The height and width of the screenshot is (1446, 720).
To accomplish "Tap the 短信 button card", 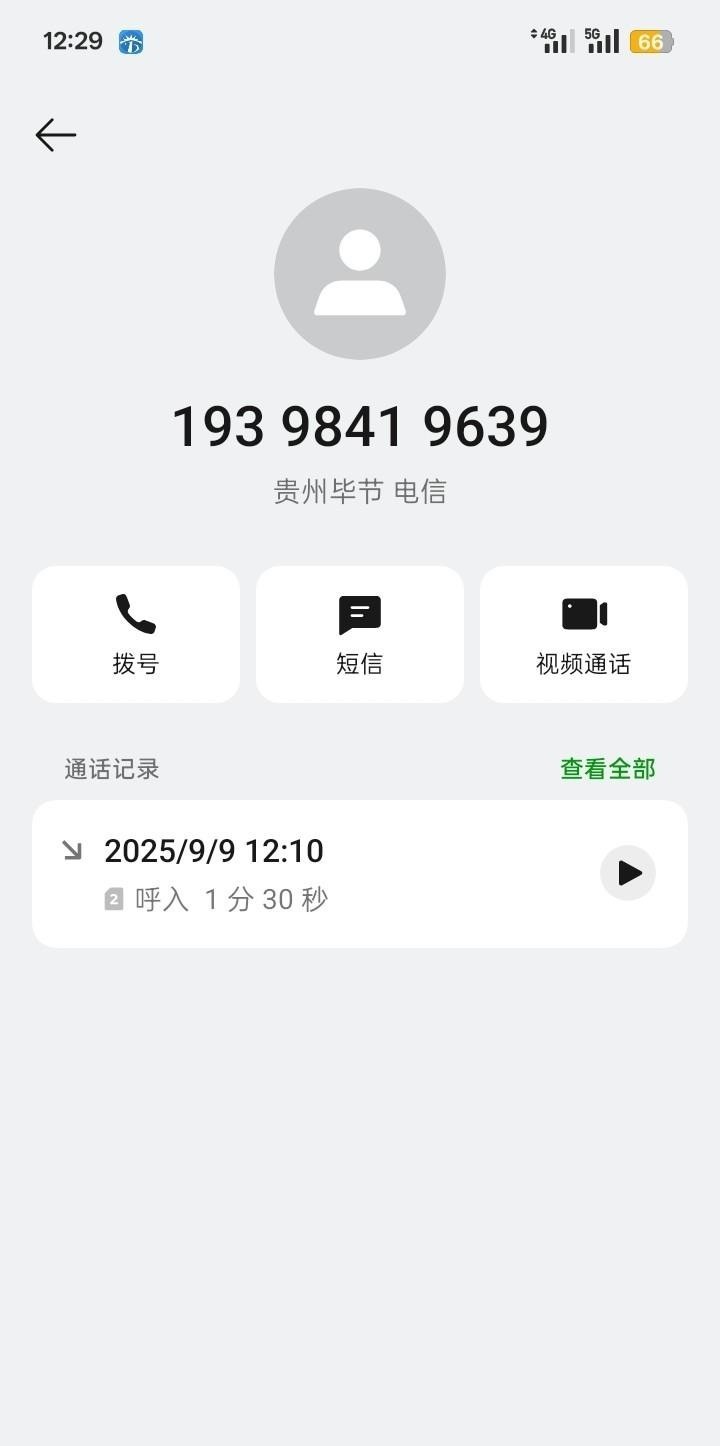I will pos(359,634).
